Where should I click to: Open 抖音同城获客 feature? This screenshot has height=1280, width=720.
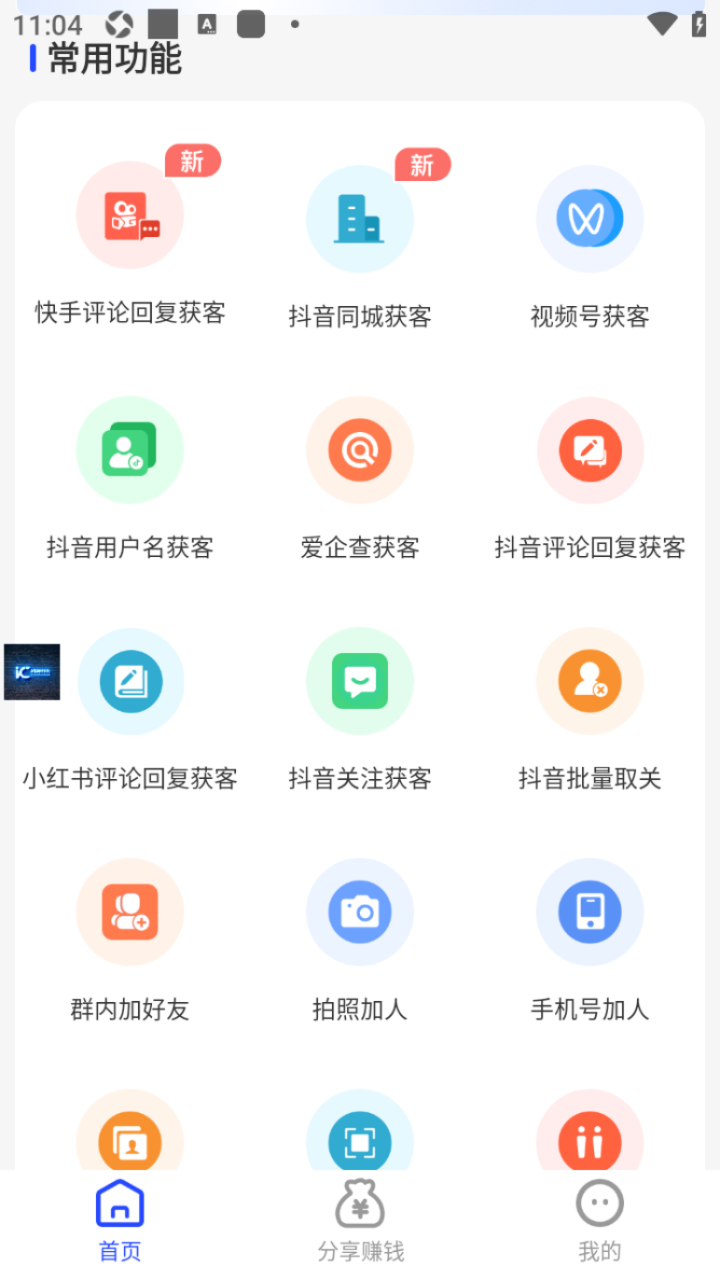360,219
